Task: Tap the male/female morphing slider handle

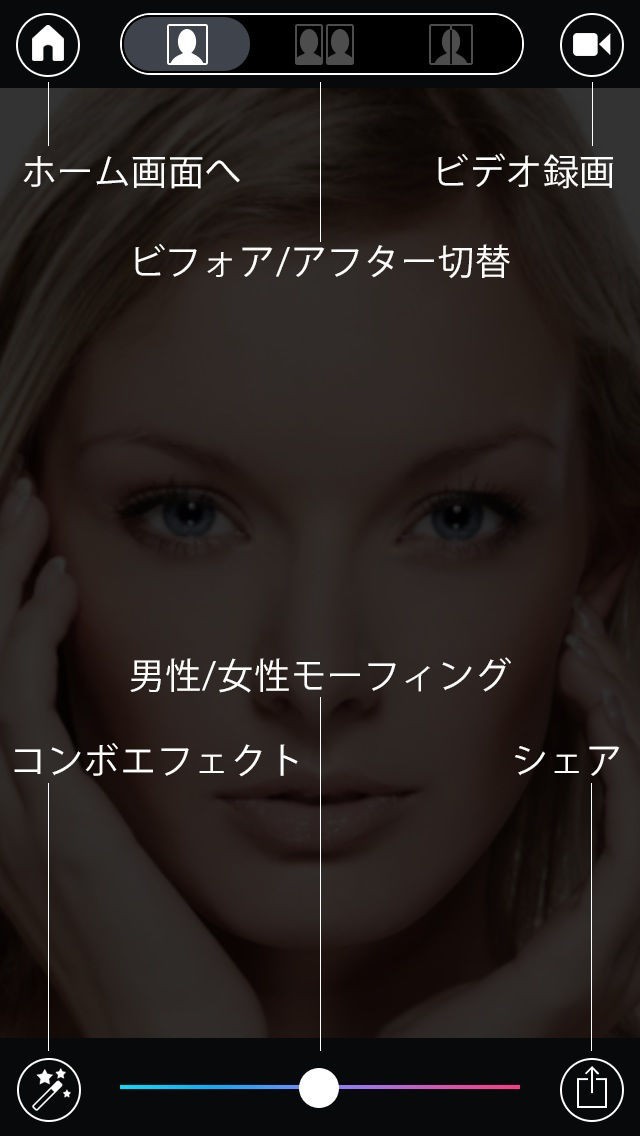Action: pyautogui.click(x=319, y=1087)
